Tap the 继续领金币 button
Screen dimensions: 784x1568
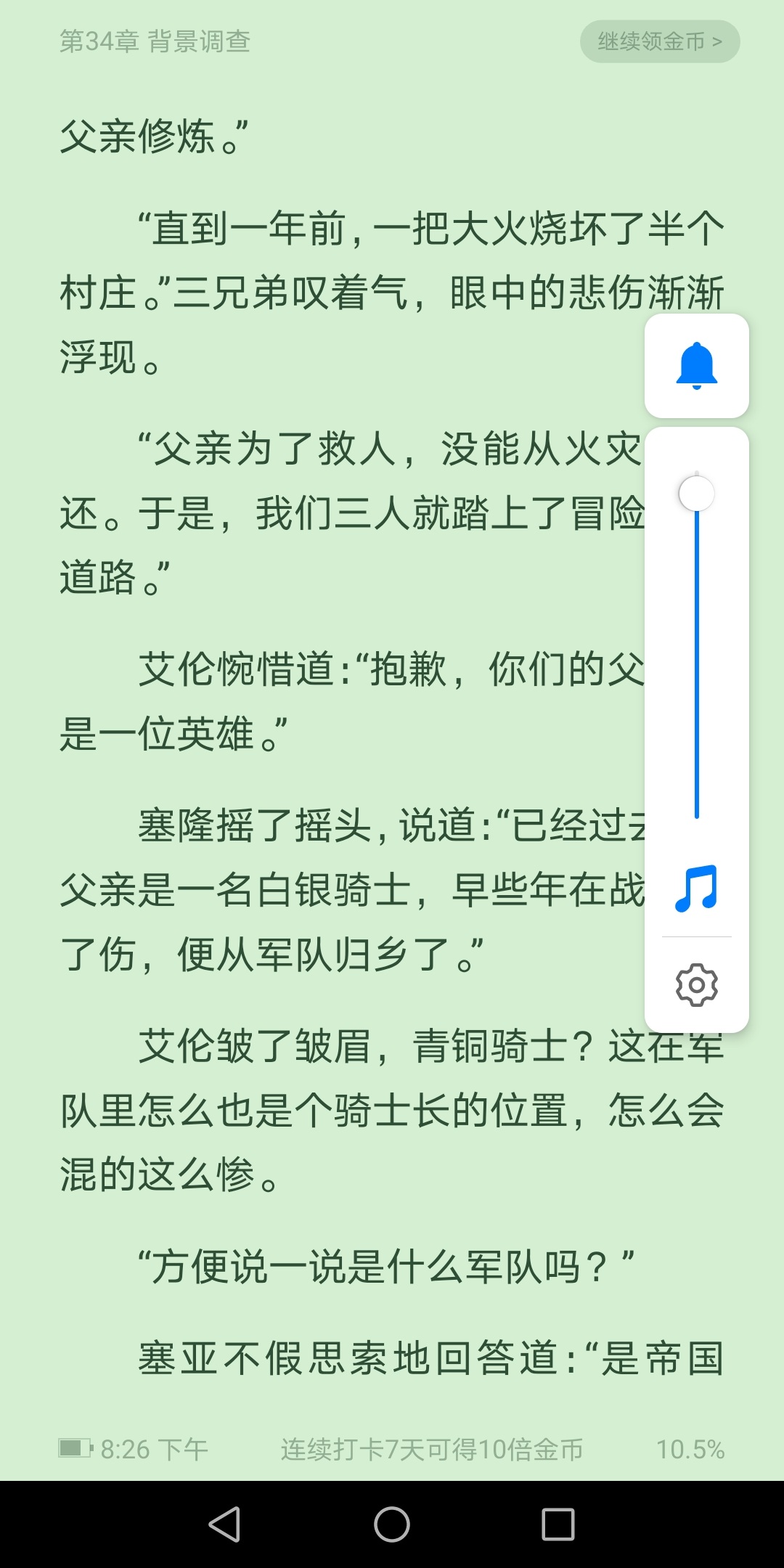659,41
